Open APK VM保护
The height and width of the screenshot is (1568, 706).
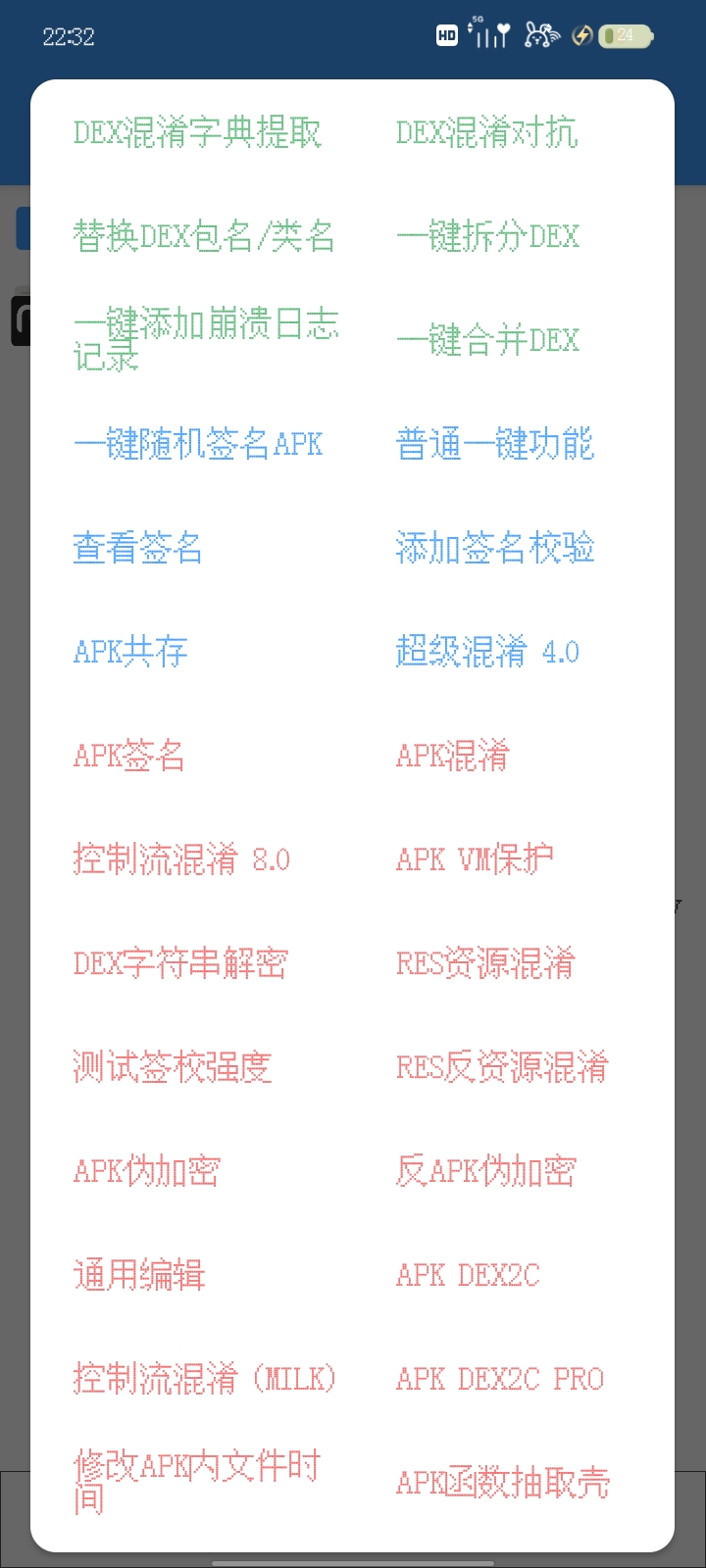[x=475, y=859]
